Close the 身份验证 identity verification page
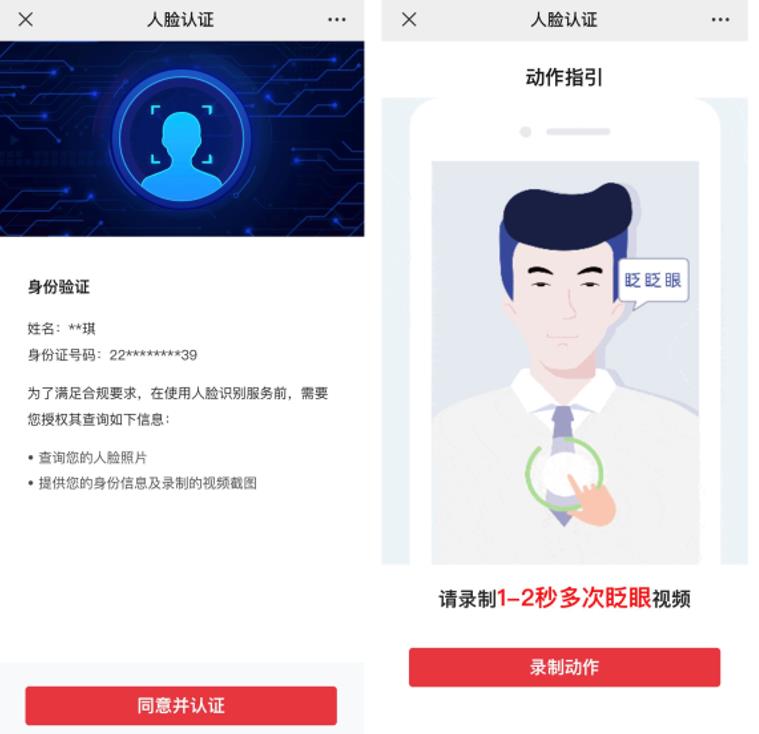This screenshot has height=734, width=759. [26, 19]
